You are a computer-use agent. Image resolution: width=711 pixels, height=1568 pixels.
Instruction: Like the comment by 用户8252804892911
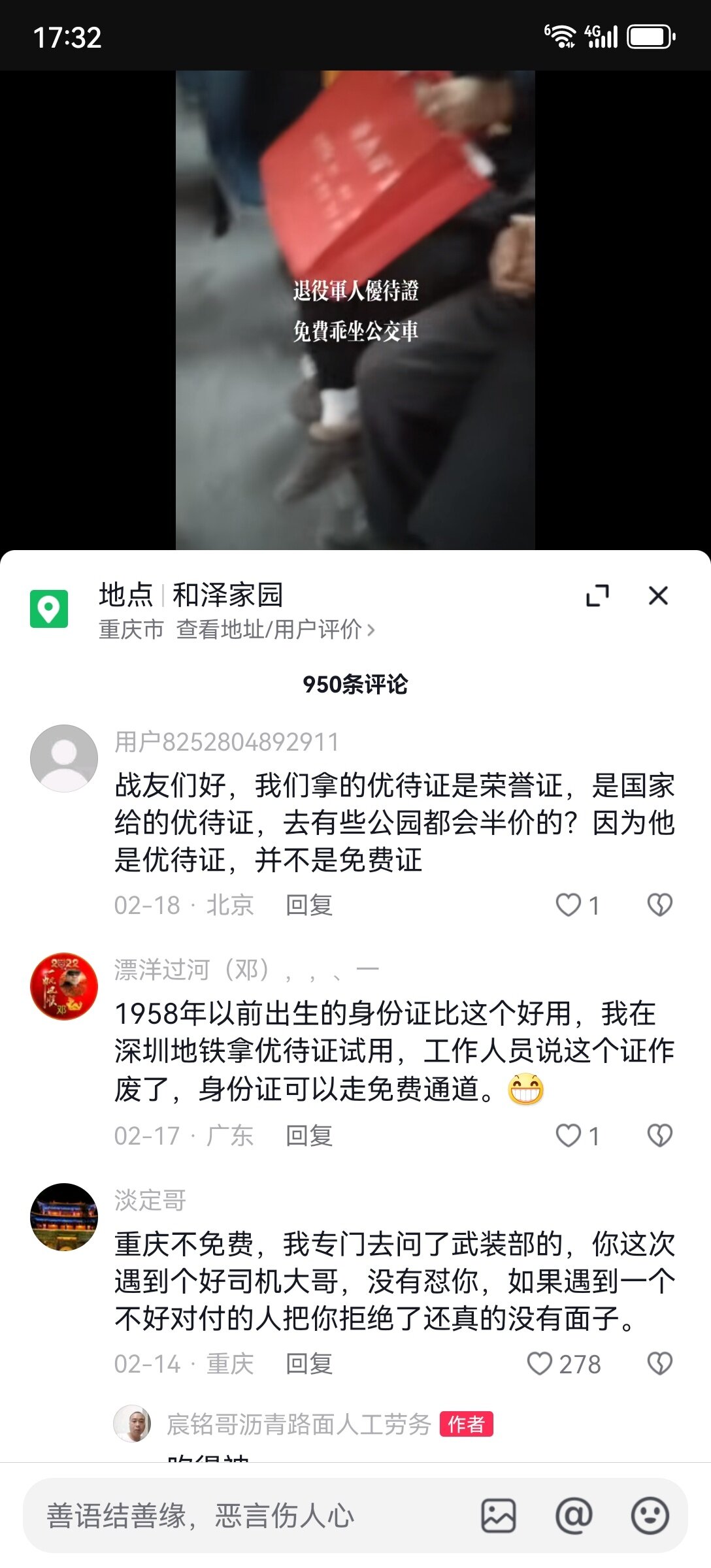[x=569, y=905]
